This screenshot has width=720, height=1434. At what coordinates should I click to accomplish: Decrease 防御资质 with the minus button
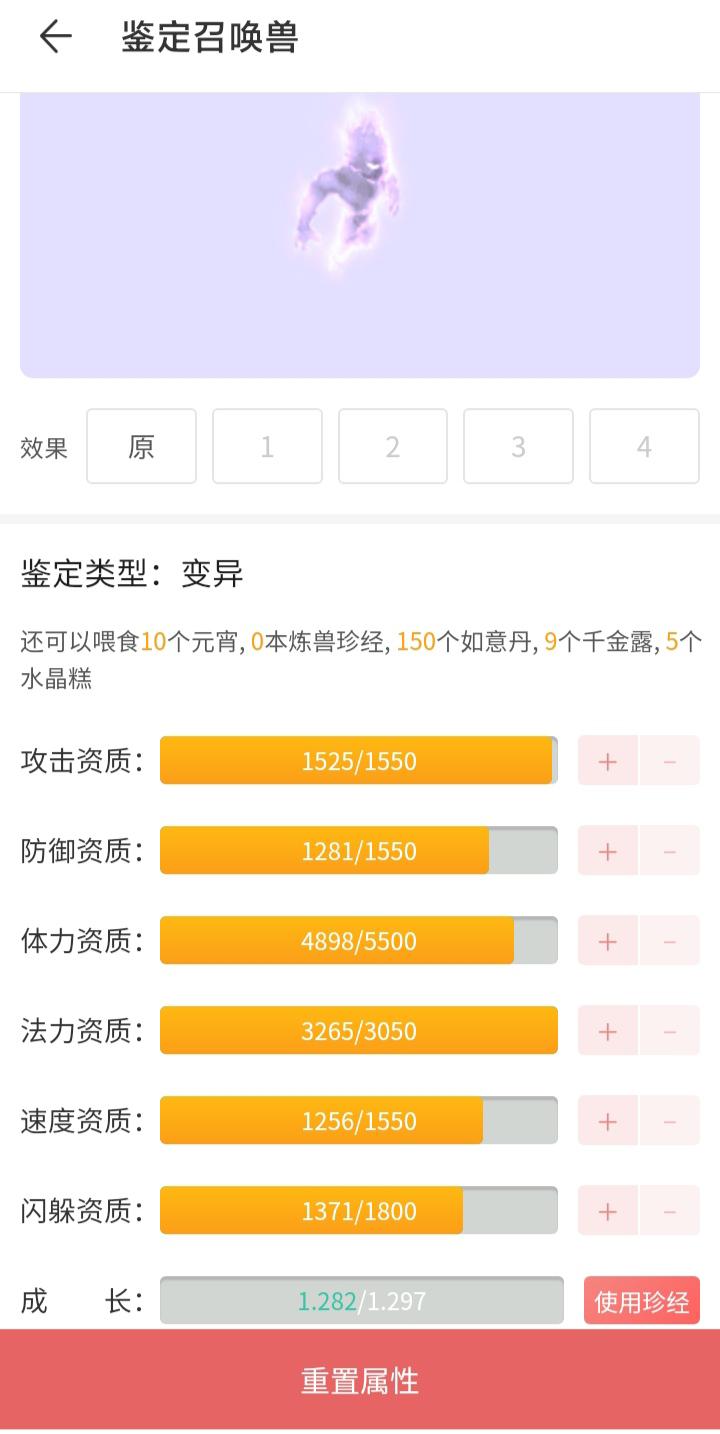pyautogui.click(x=670, y=851)
